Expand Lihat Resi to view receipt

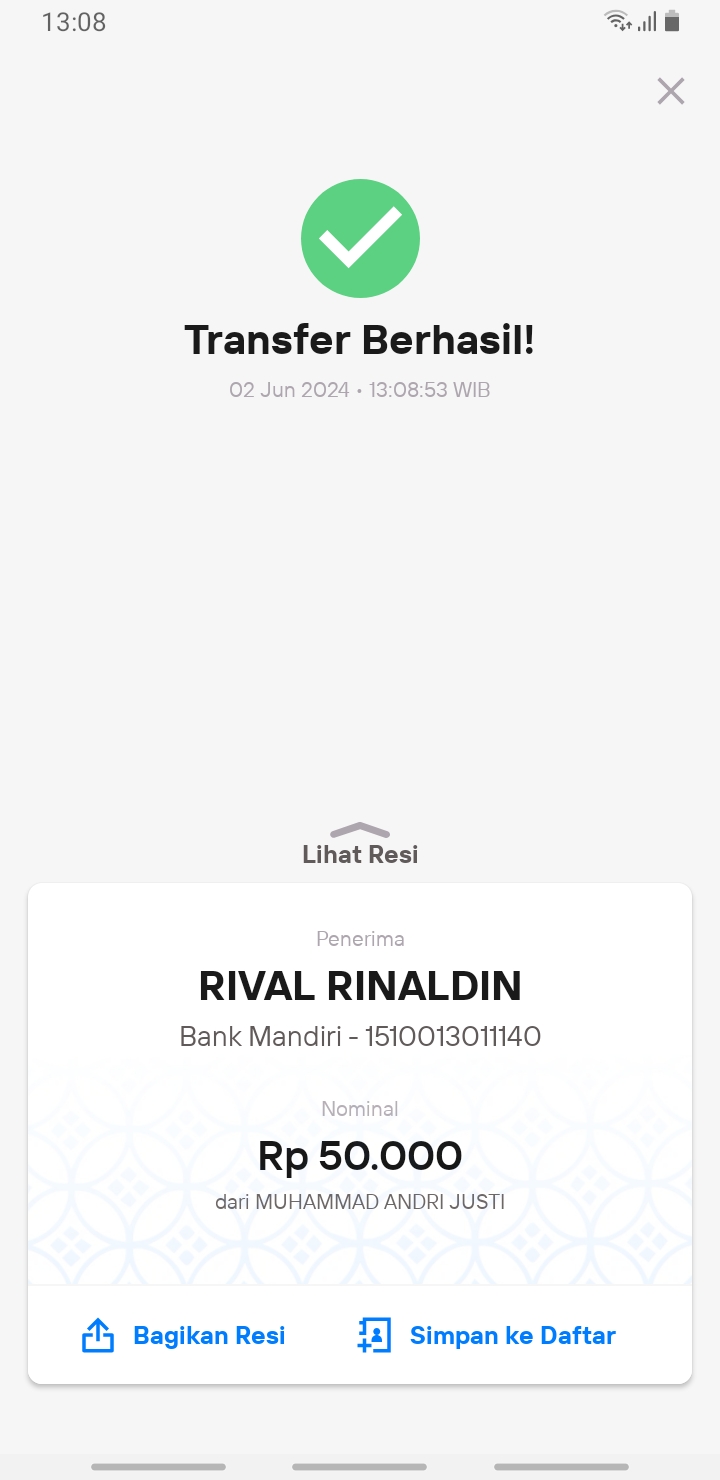point(360,845)
